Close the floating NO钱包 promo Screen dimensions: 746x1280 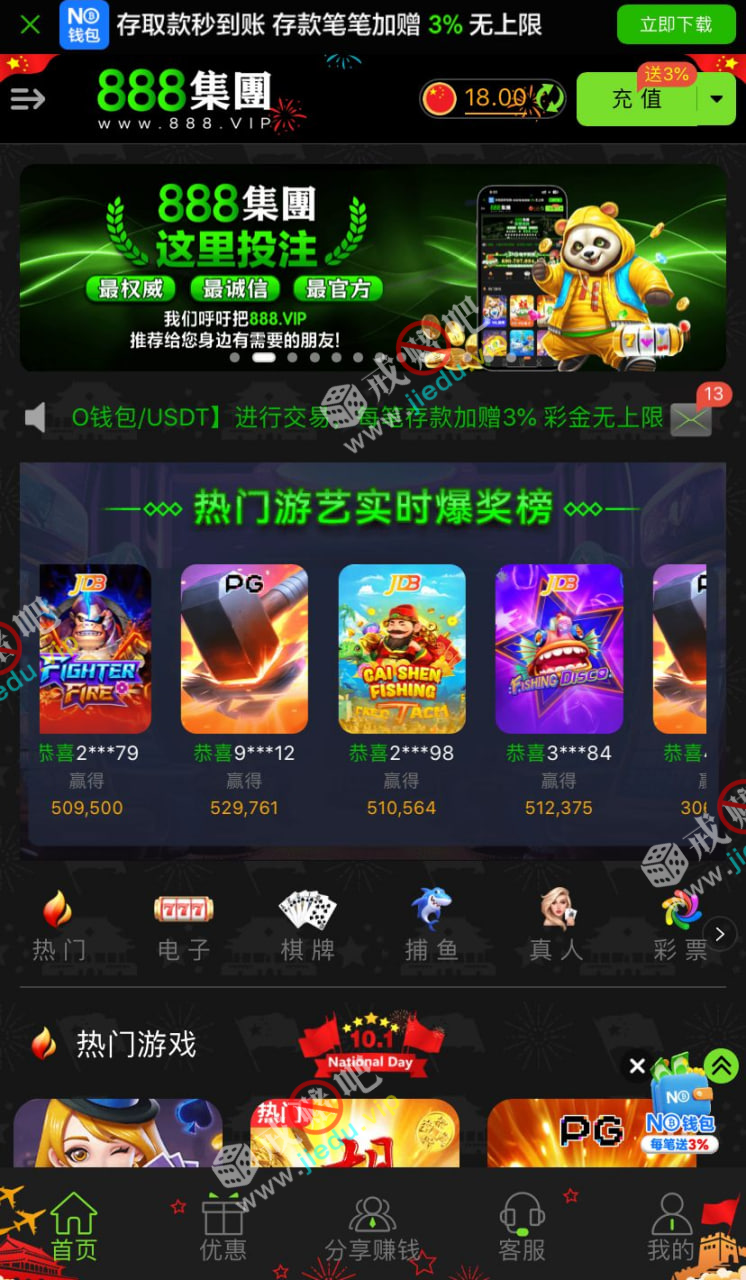tap(637, 1066)
